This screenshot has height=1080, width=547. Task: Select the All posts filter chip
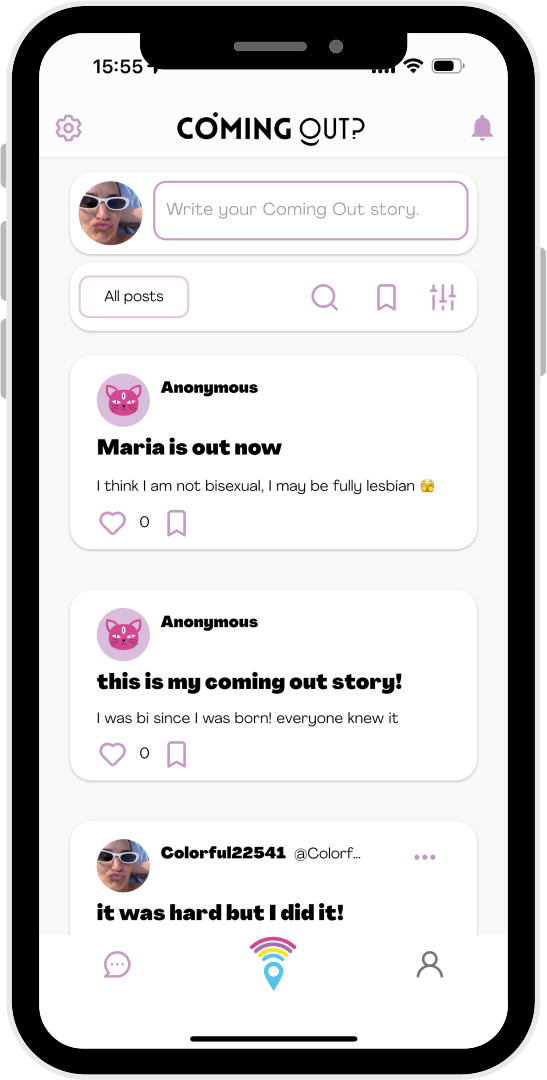(x=134, y=297)
